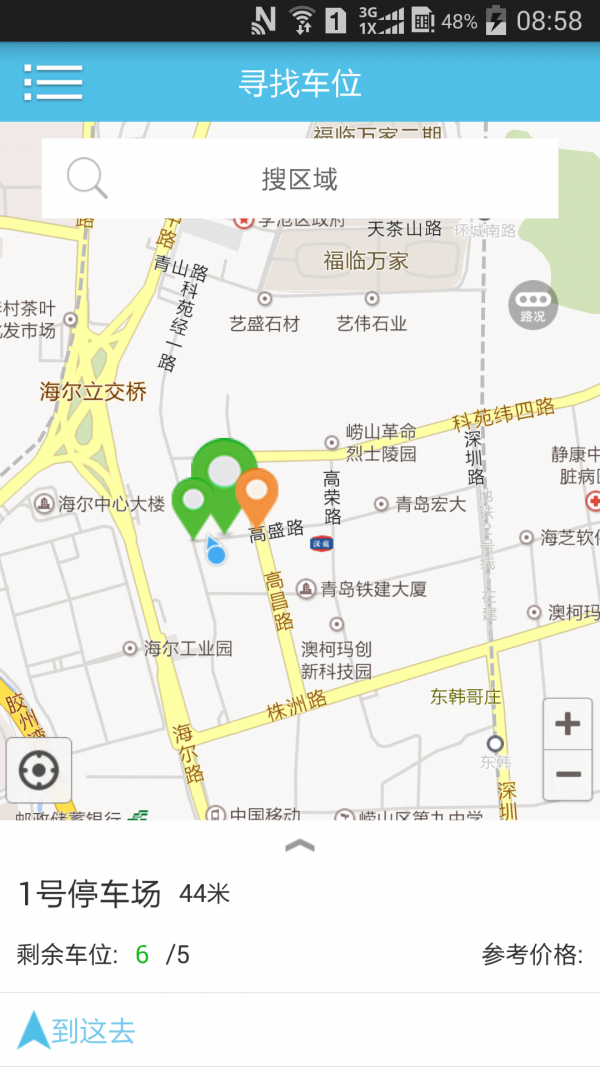Zoom in on the map
600x1067 pixels.
[x=567, y=724]
